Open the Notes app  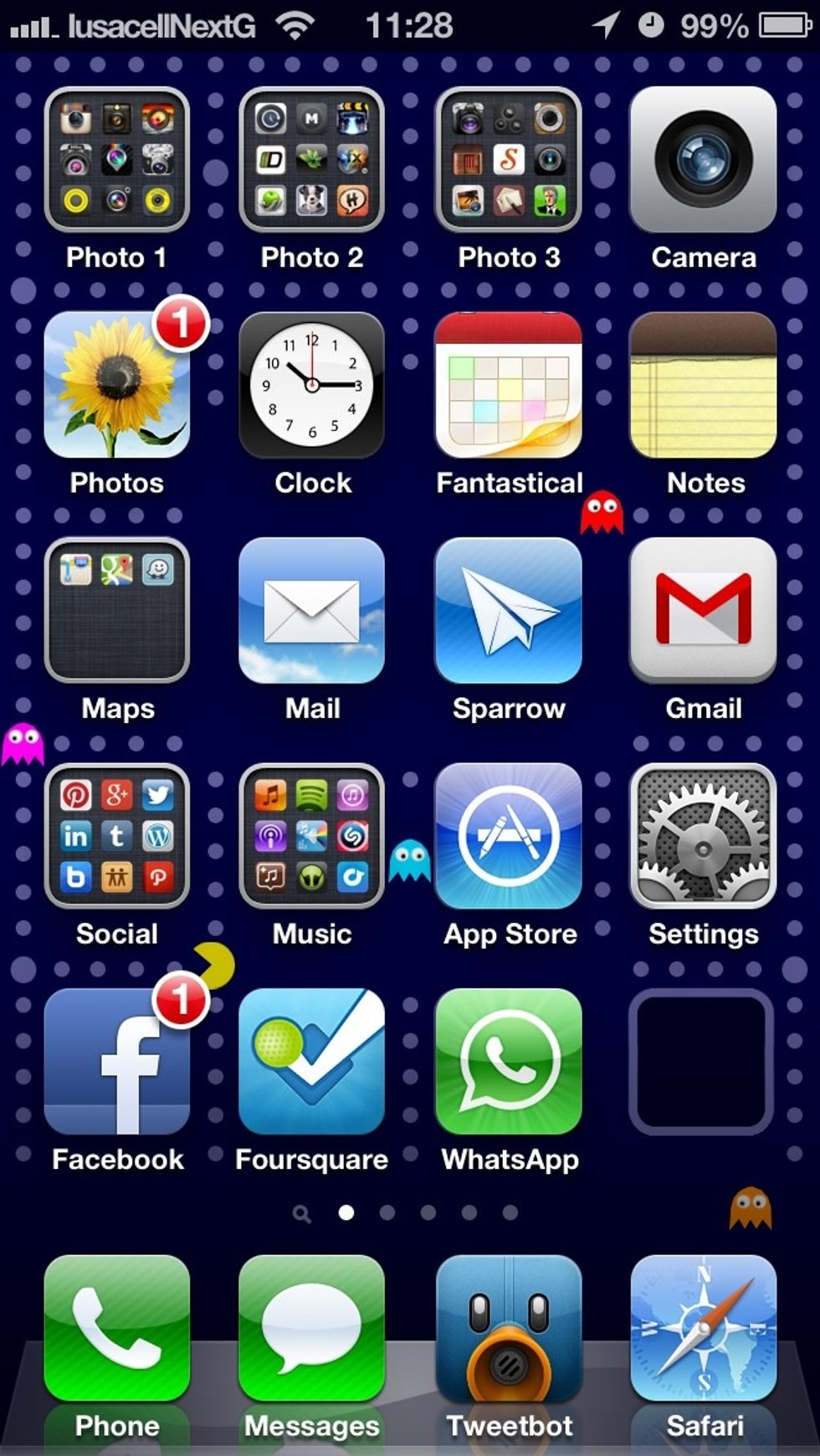click(x=703, y=387)
